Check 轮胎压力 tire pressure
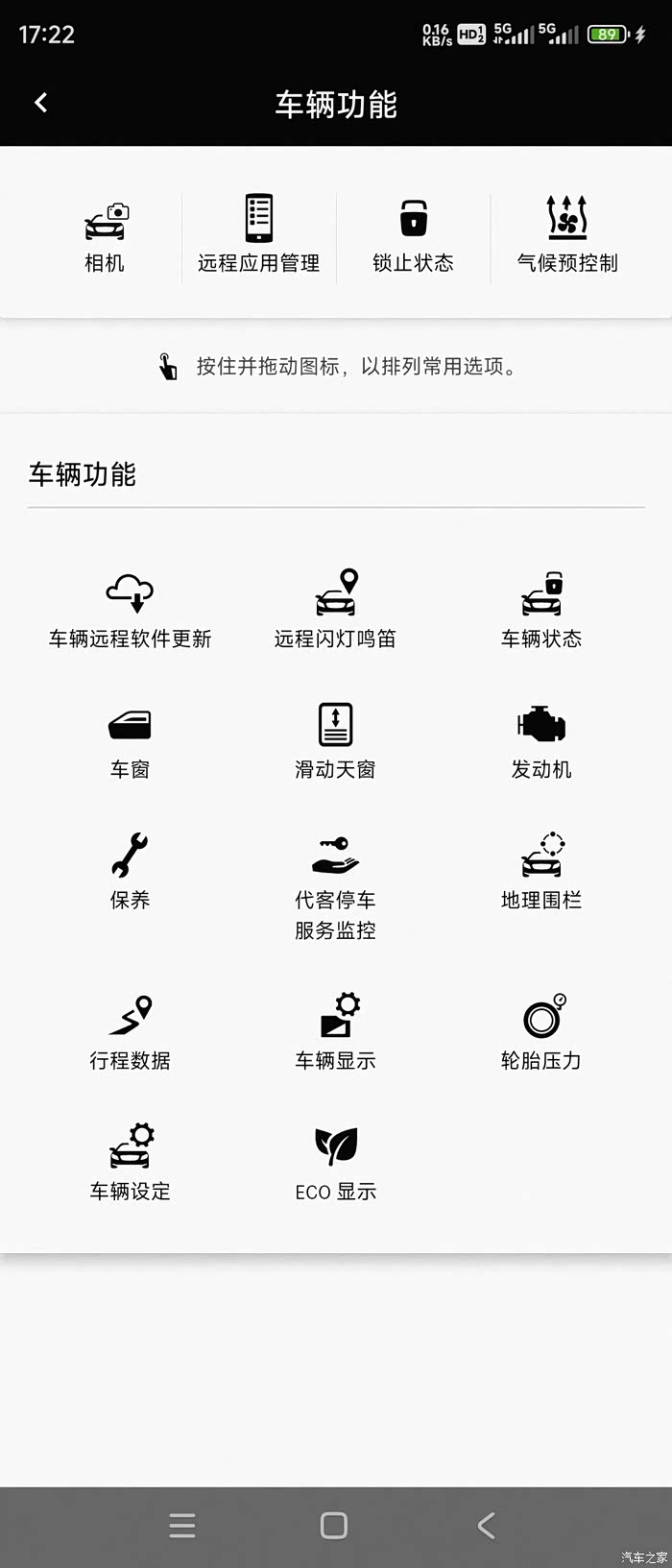672x1568 pixels. 541,1031
